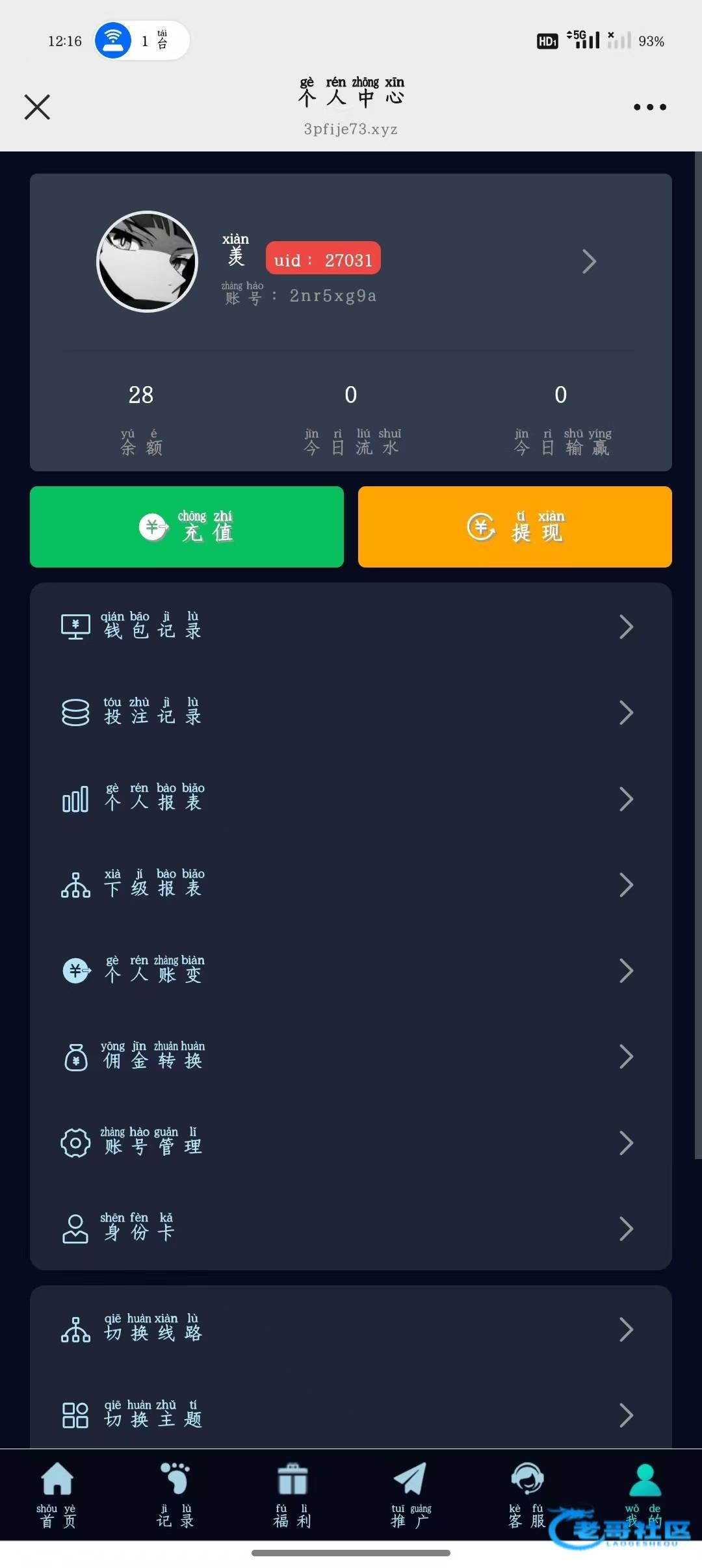This screenshot has width=702, height=1568.
Task: Select 切换主题 switch theme
Action: pyautogui.click(x=350, y=1415)
